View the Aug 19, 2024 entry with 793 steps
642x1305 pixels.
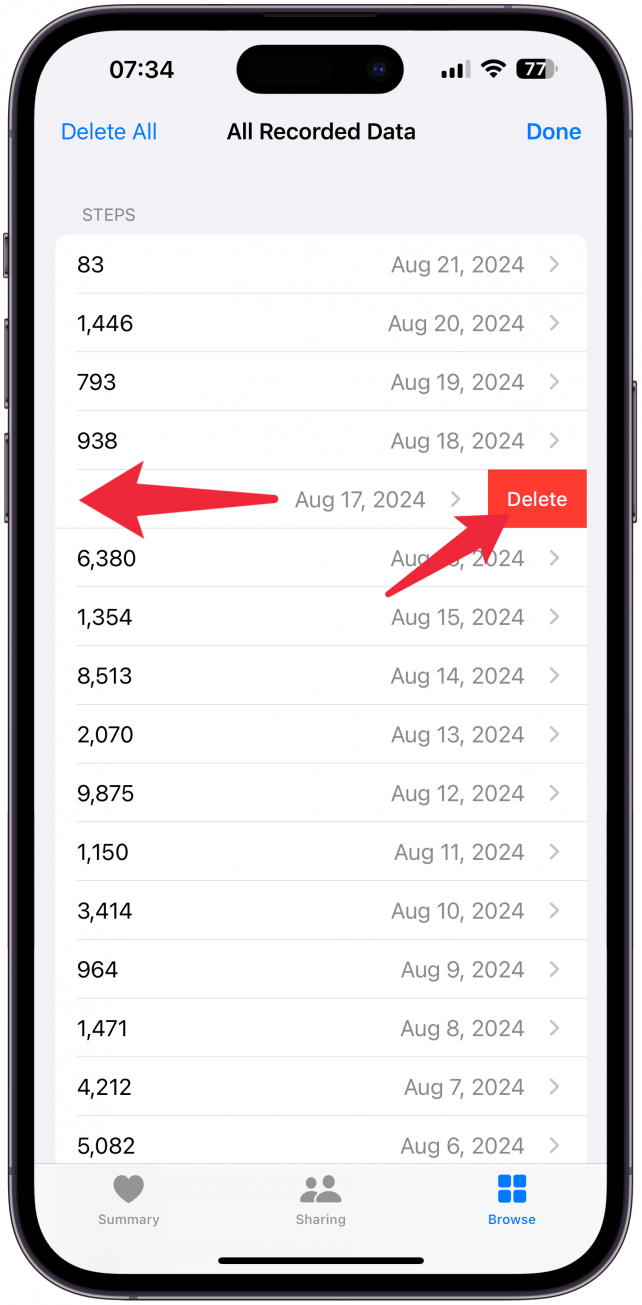320,382
